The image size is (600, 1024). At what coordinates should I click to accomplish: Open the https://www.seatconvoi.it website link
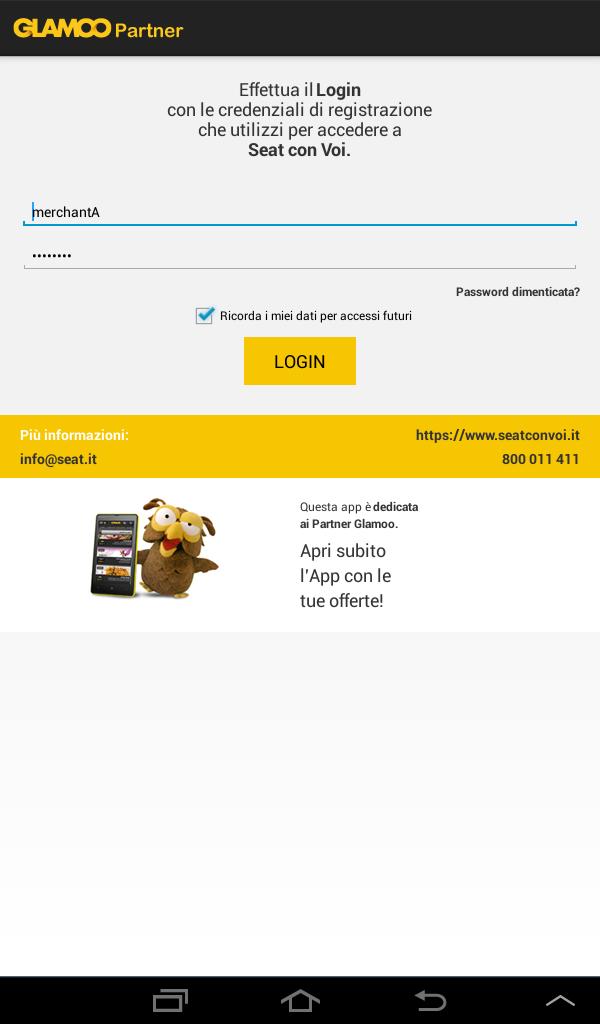[x=497, y=435]
